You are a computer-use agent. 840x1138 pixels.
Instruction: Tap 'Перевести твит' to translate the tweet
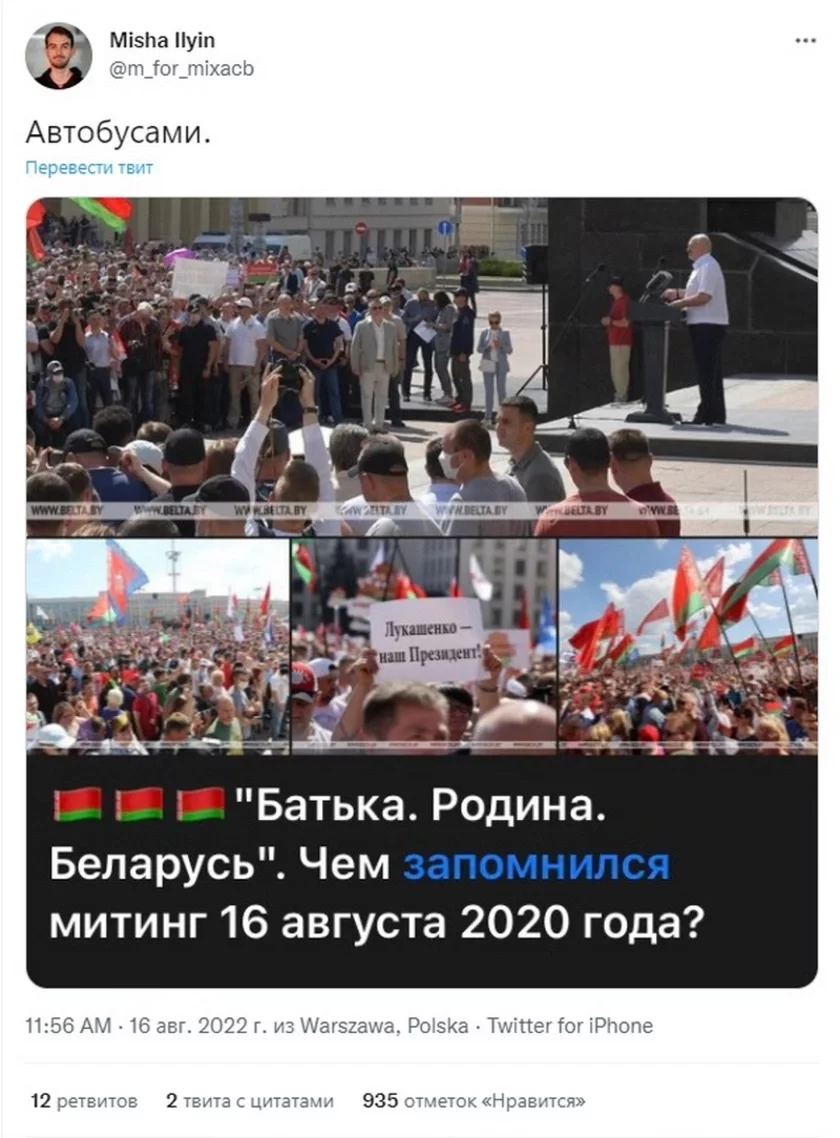(x=89, y=168)
